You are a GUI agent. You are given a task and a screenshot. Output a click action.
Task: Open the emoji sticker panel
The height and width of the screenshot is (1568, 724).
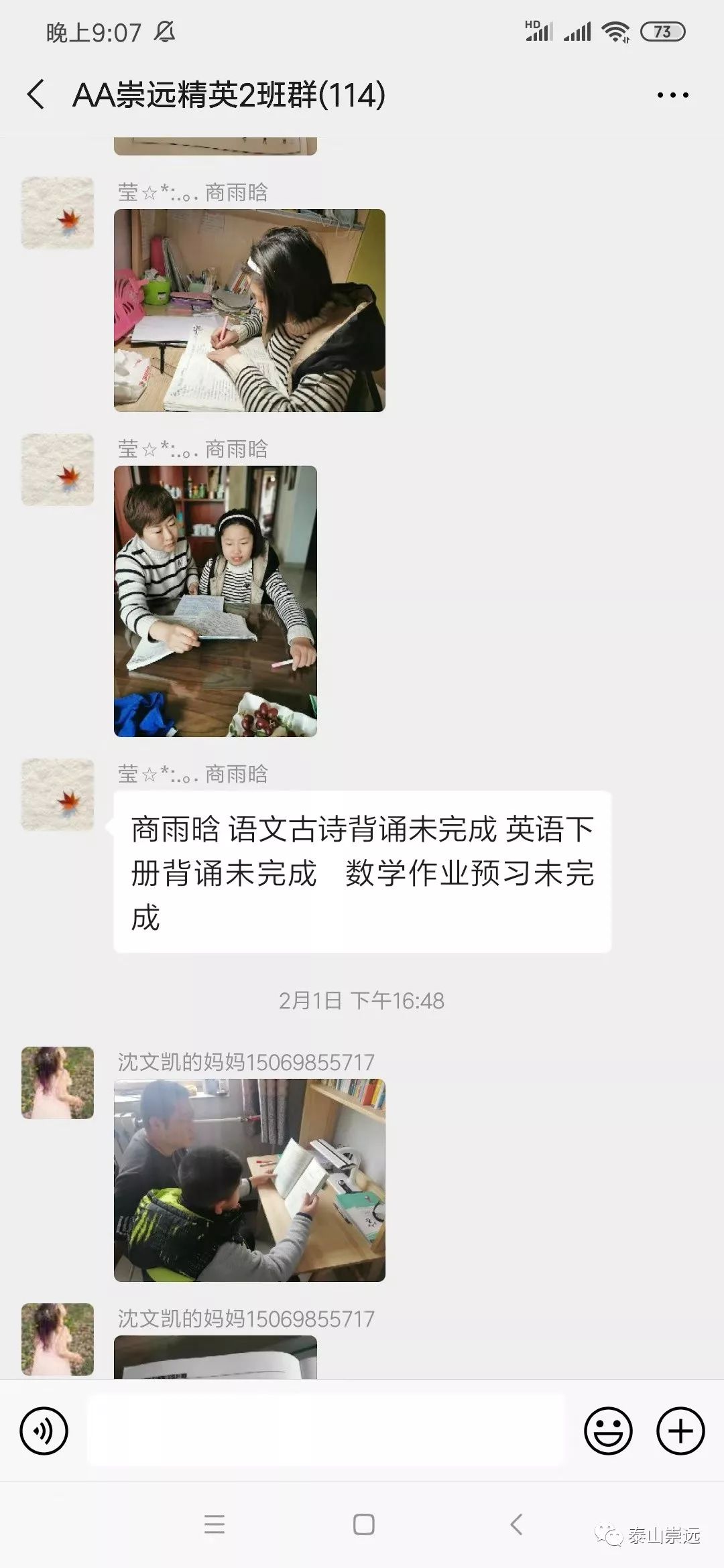608,1431
